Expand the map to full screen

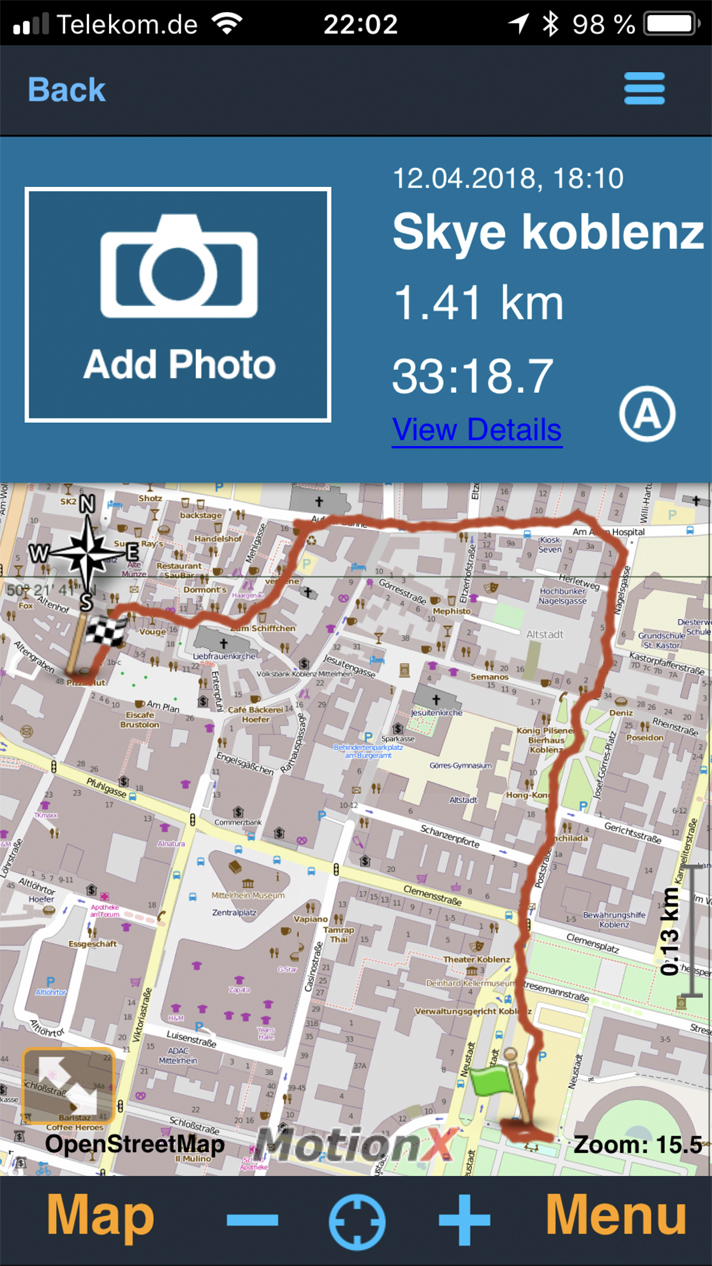(69, 1087)
